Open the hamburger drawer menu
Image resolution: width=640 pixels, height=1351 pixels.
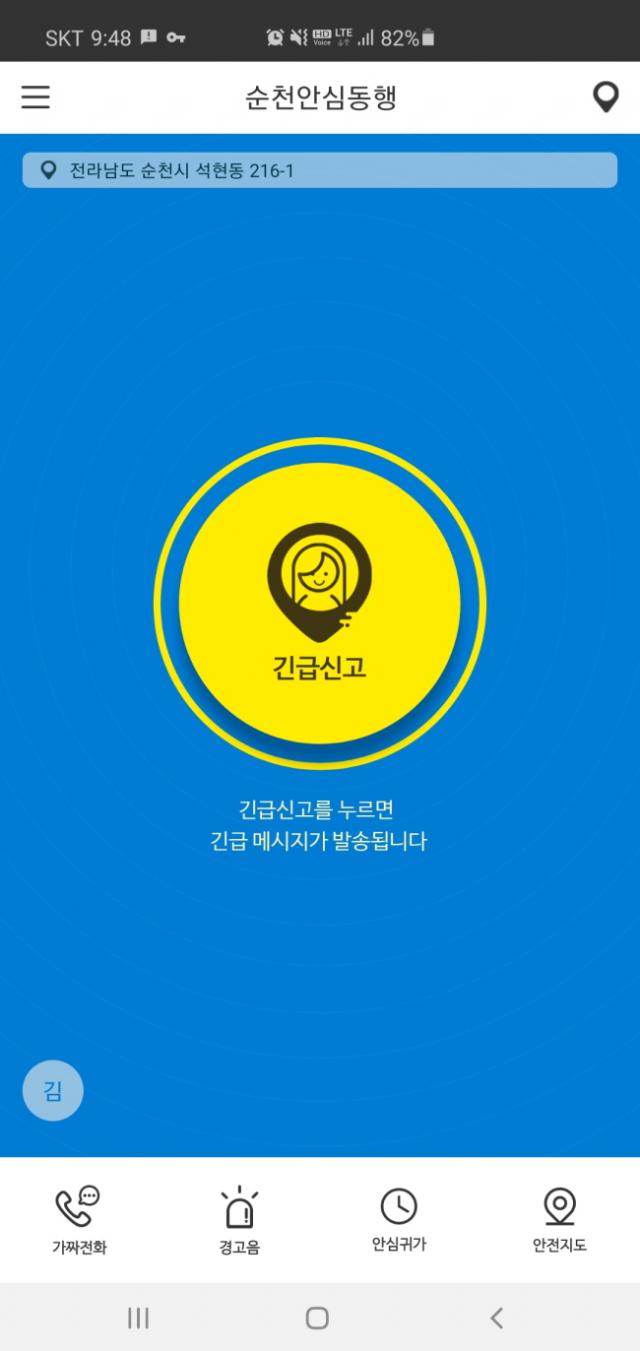coord(36,97)
